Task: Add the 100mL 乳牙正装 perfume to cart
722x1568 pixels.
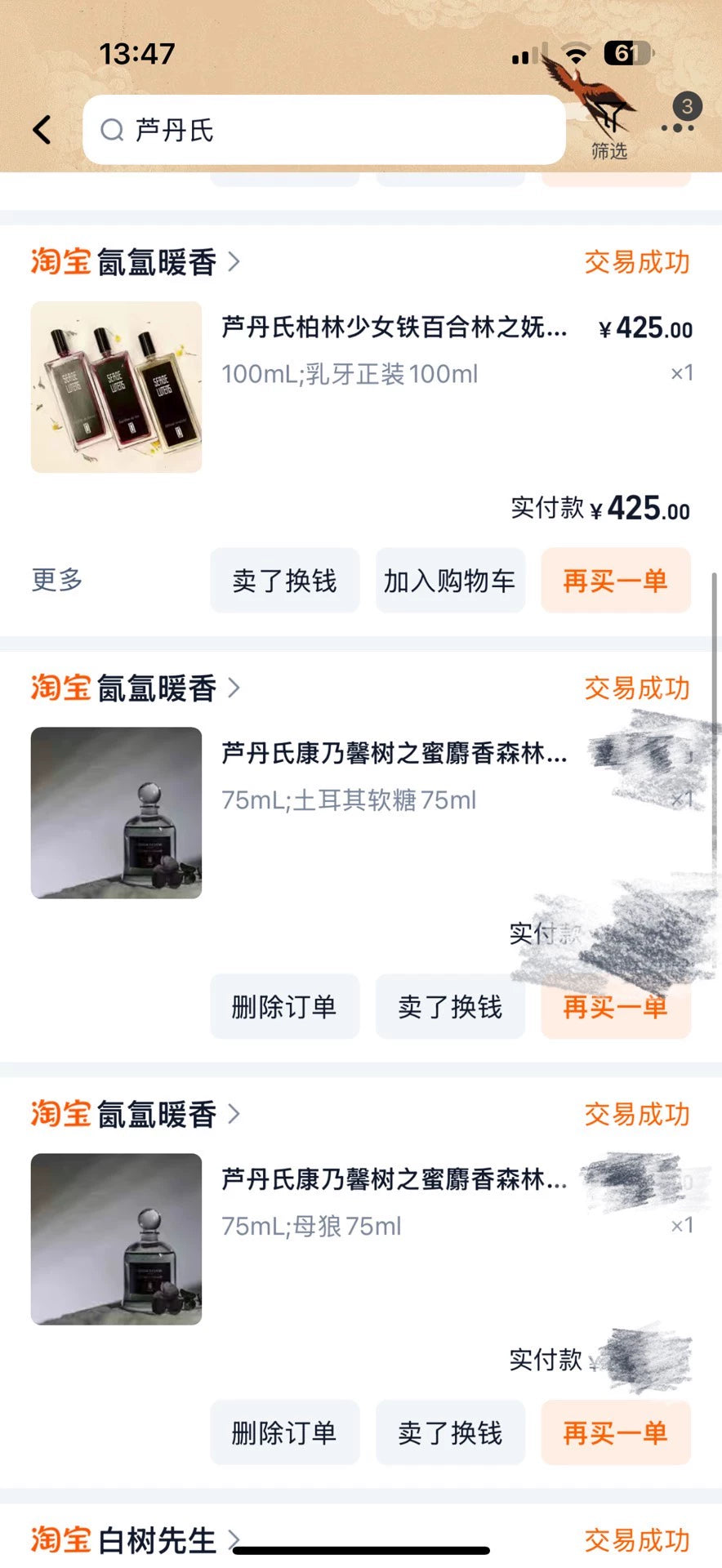Action: click(x=450, y=581)
